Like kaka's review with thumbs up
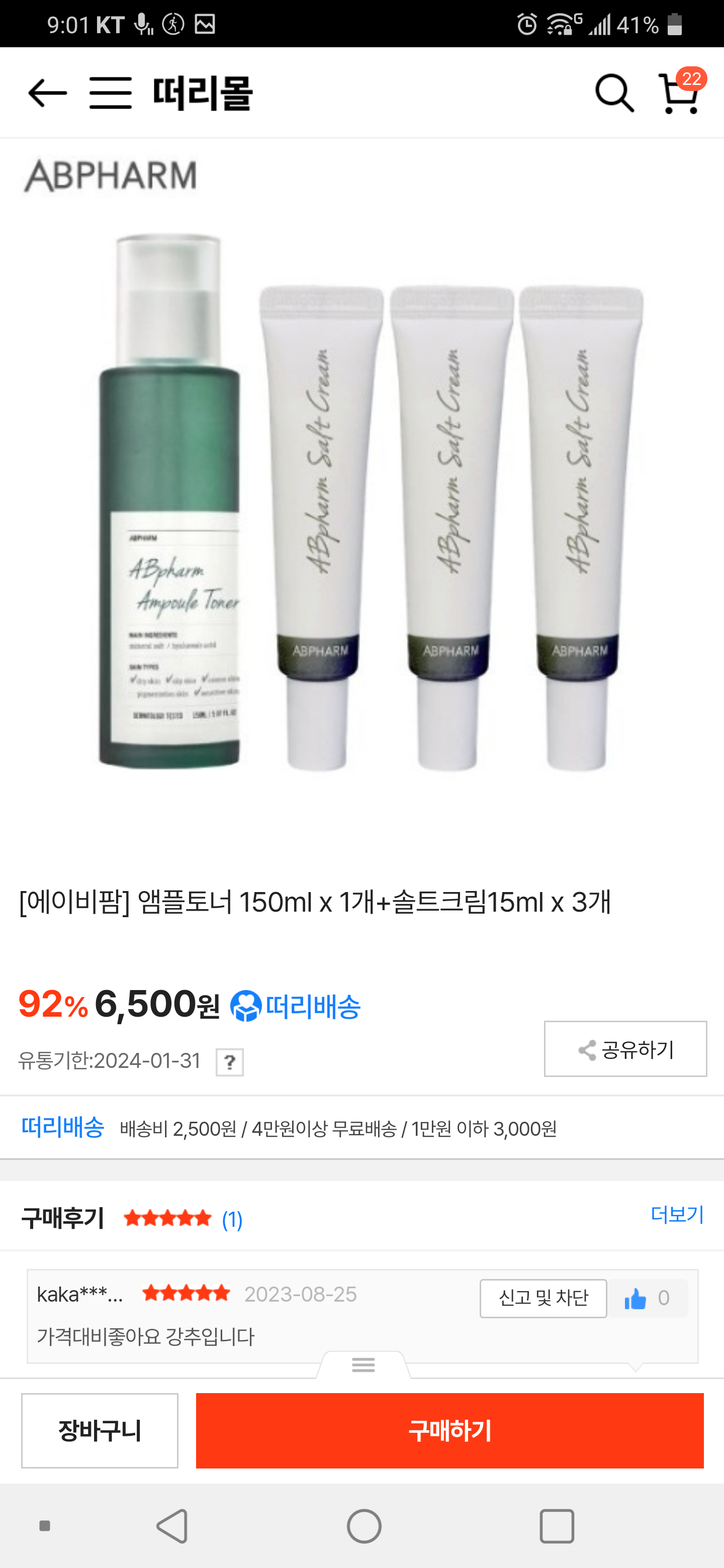This screenshot has height=1568, width=724. 636,1298
